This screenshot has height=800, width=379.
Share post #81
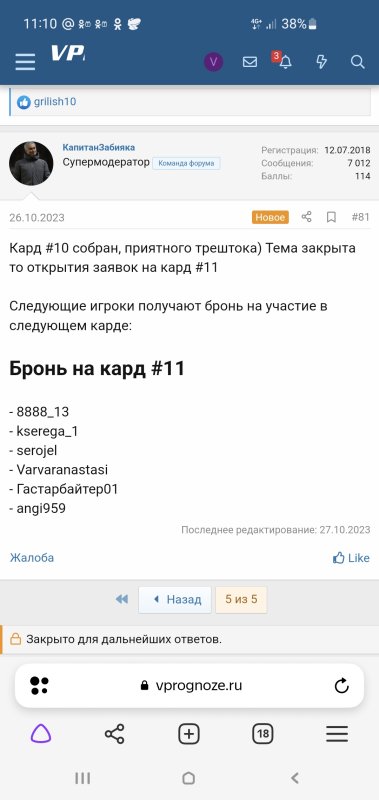(x=306, y=217)
